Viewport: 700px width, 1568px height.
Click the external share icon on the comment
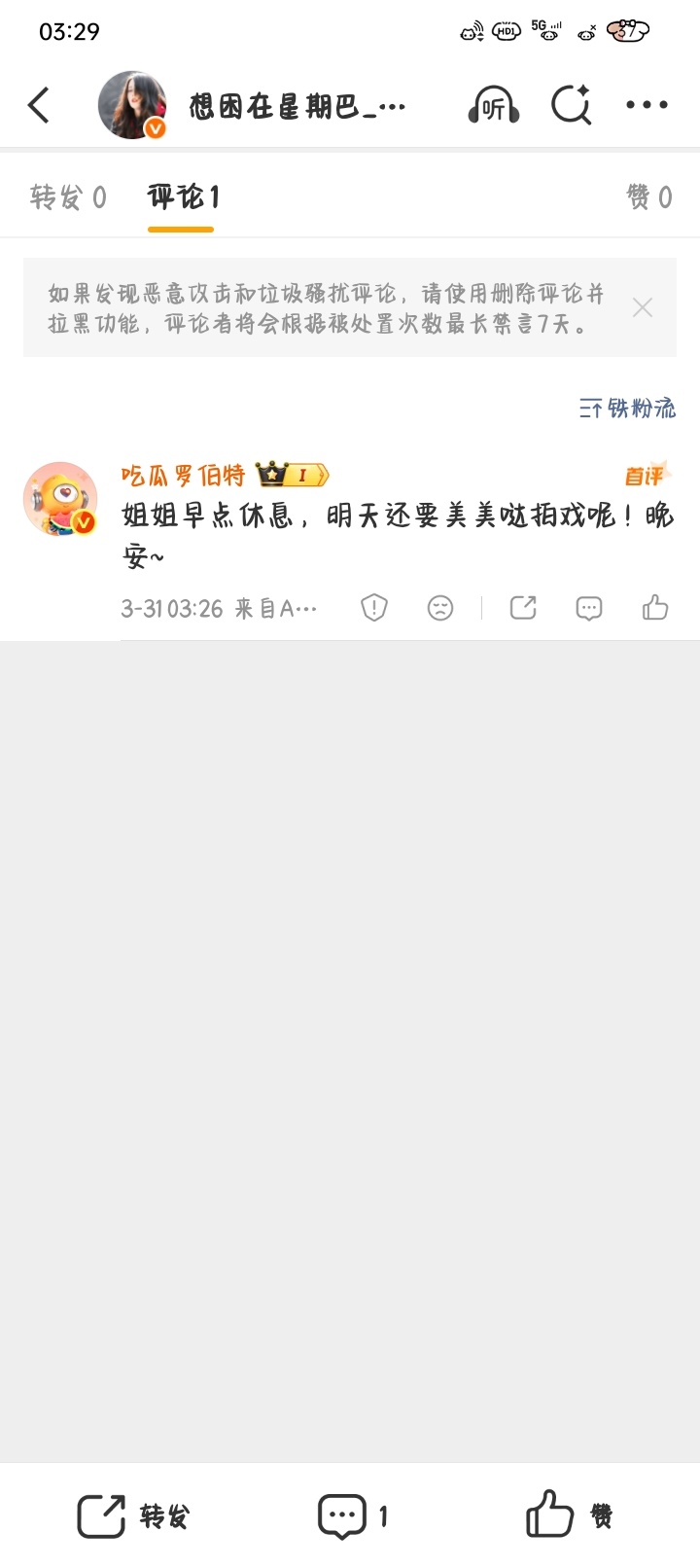coord(522,606)
